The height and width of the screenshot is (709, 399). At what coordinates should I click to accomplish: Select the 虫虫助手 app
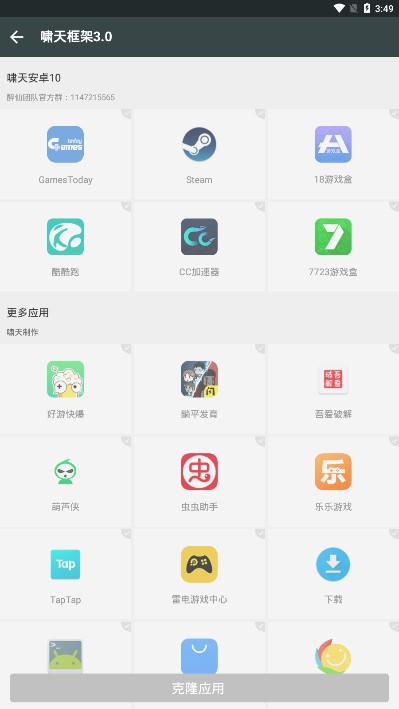click(x=200, y=482)
